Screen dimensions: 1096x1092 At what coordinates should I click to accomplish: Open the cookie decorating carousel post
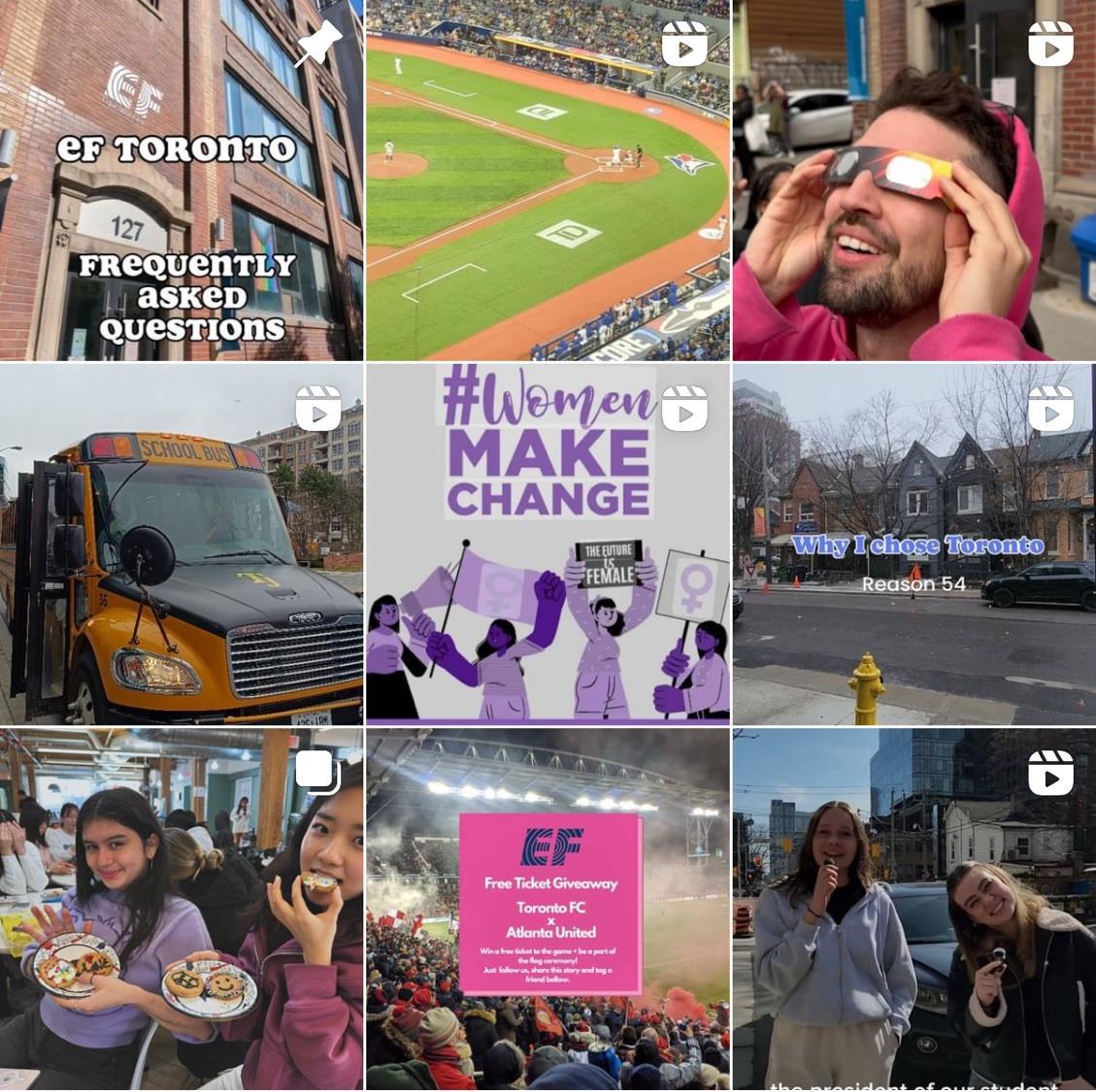click(x=182, y=910)
